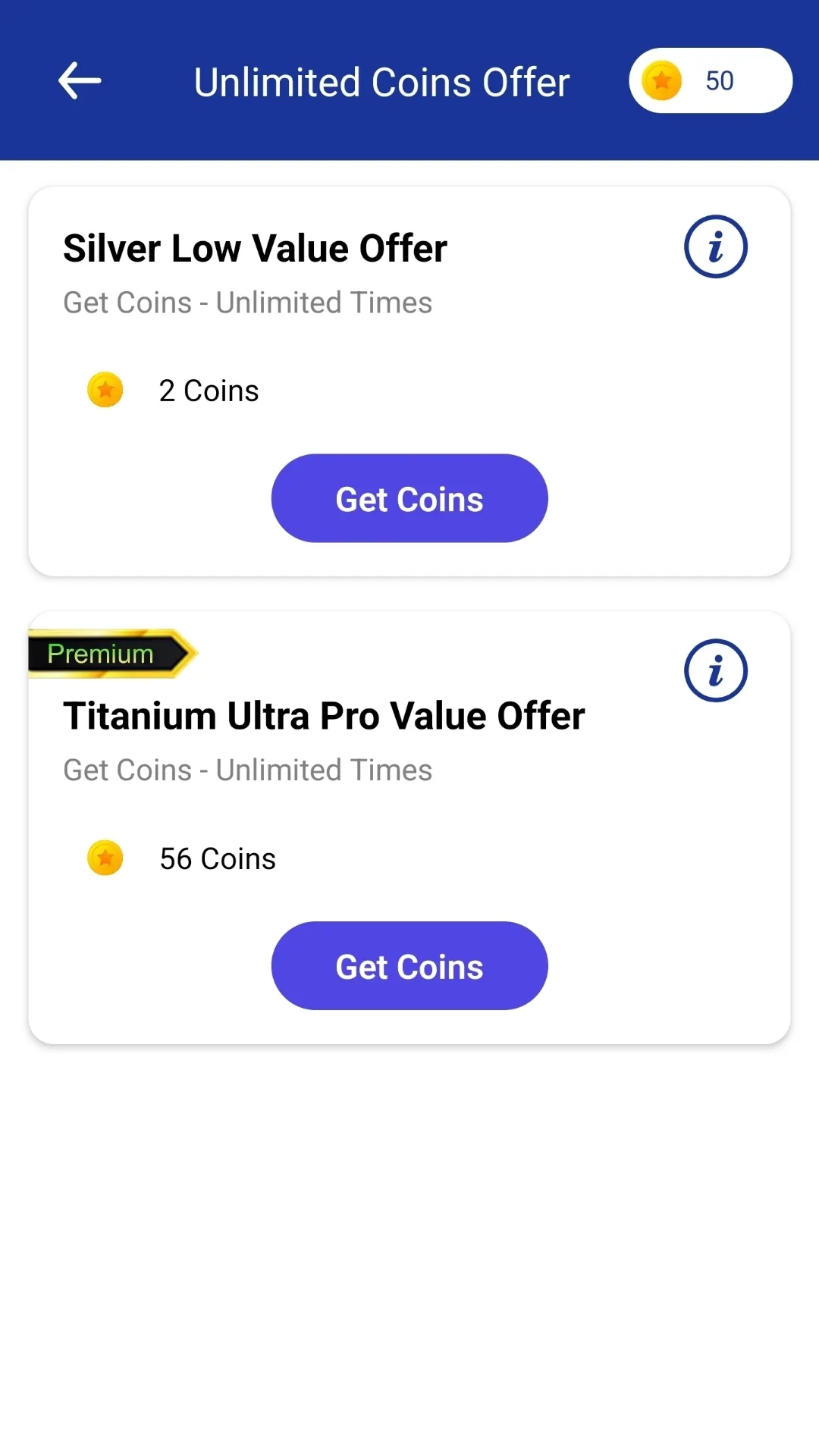The width and height of the screenshot is (819, 1456).
Task: Get Coins for Titanium Ultra Pro Offer
Action: (409, 965)
